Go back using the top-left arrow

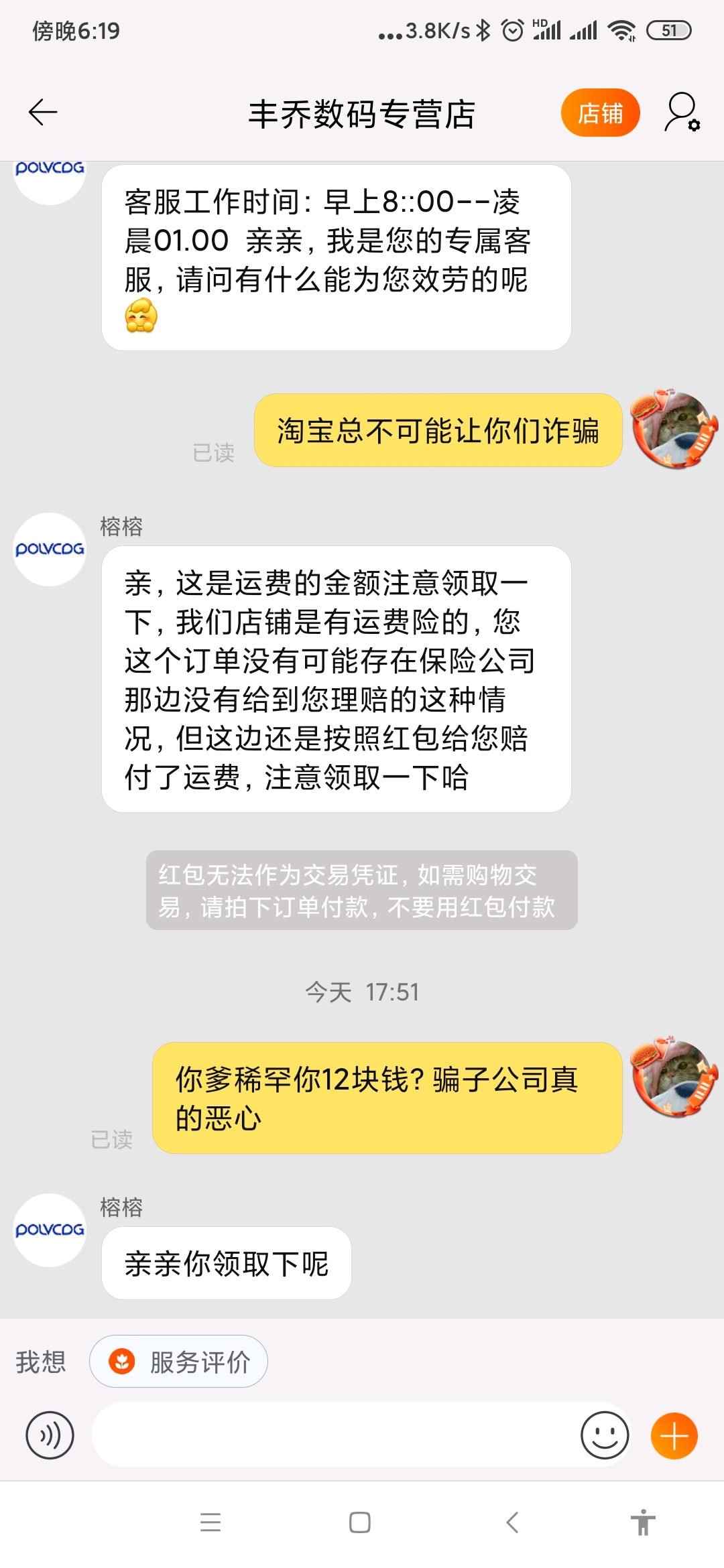43,113
